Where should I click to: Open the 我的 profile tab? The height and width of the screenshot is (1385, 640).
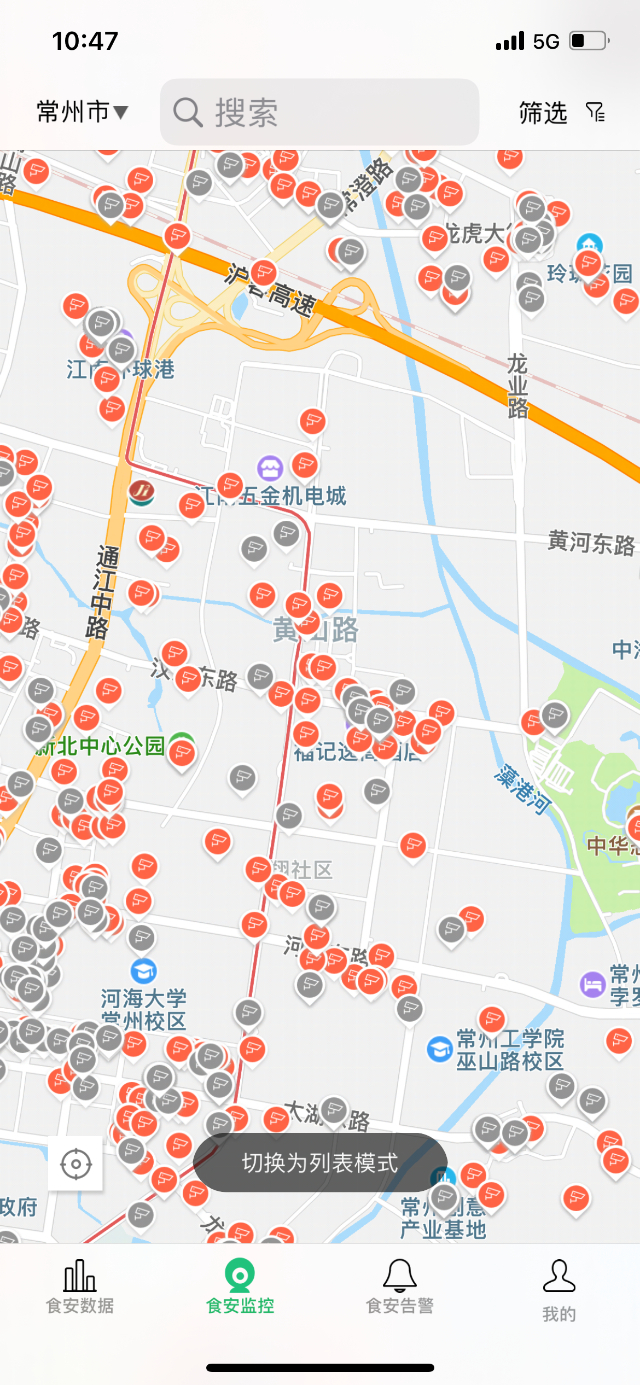(x=559, y=1288)
